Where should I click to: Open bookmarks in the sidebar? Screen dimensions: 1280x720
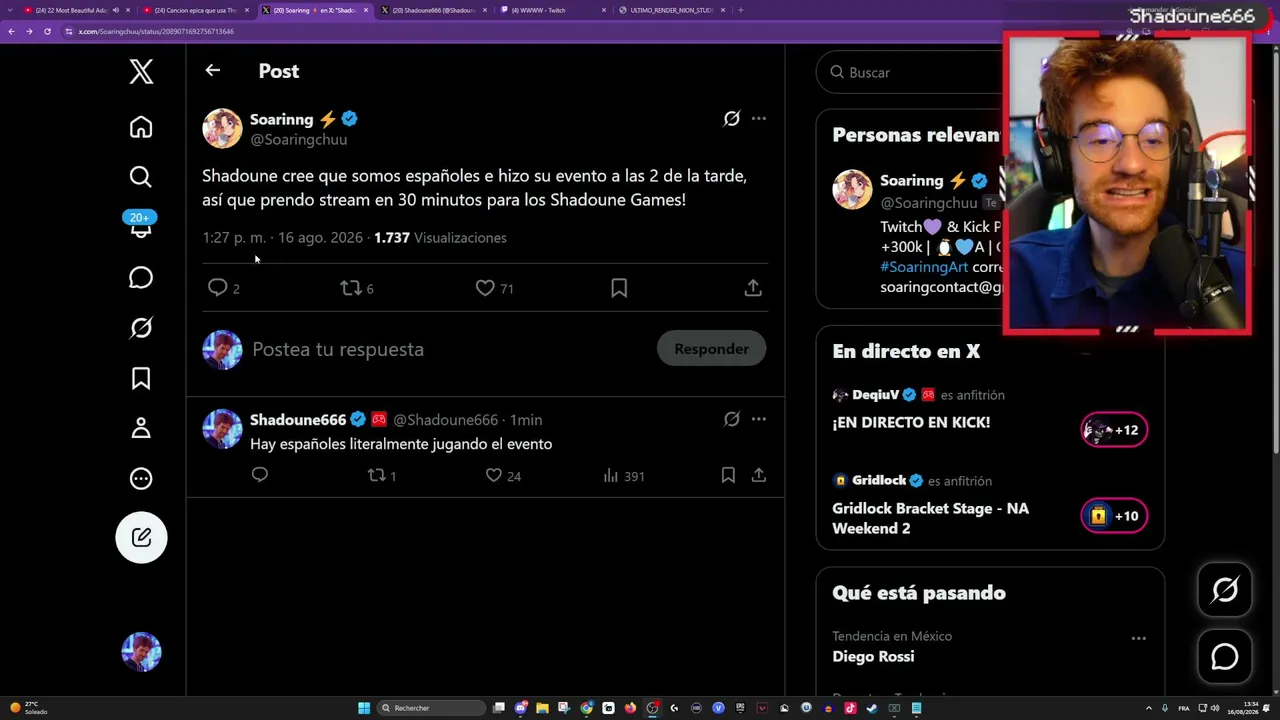click(141, 378)
